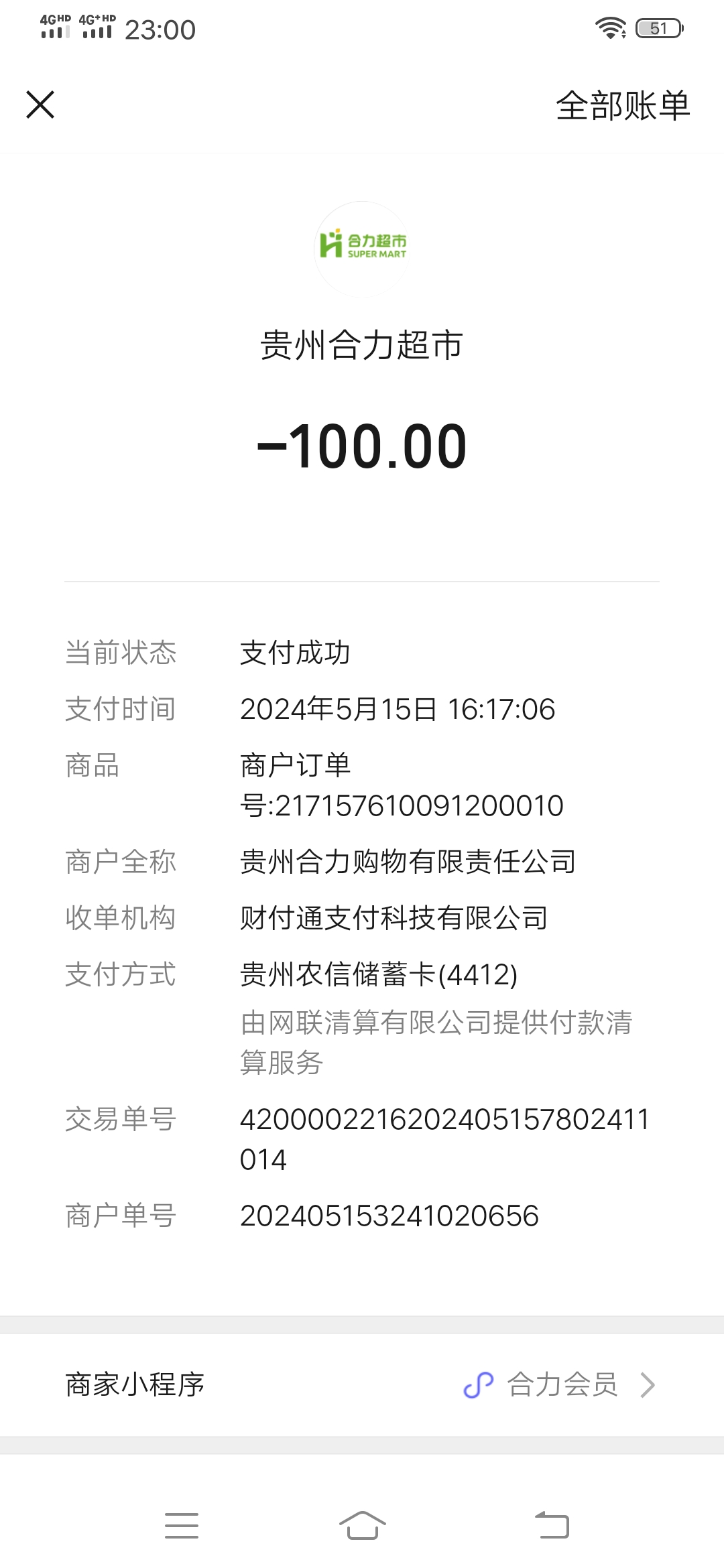Tap the system back button
The image size is (724, 1568).
point(552,1526)
